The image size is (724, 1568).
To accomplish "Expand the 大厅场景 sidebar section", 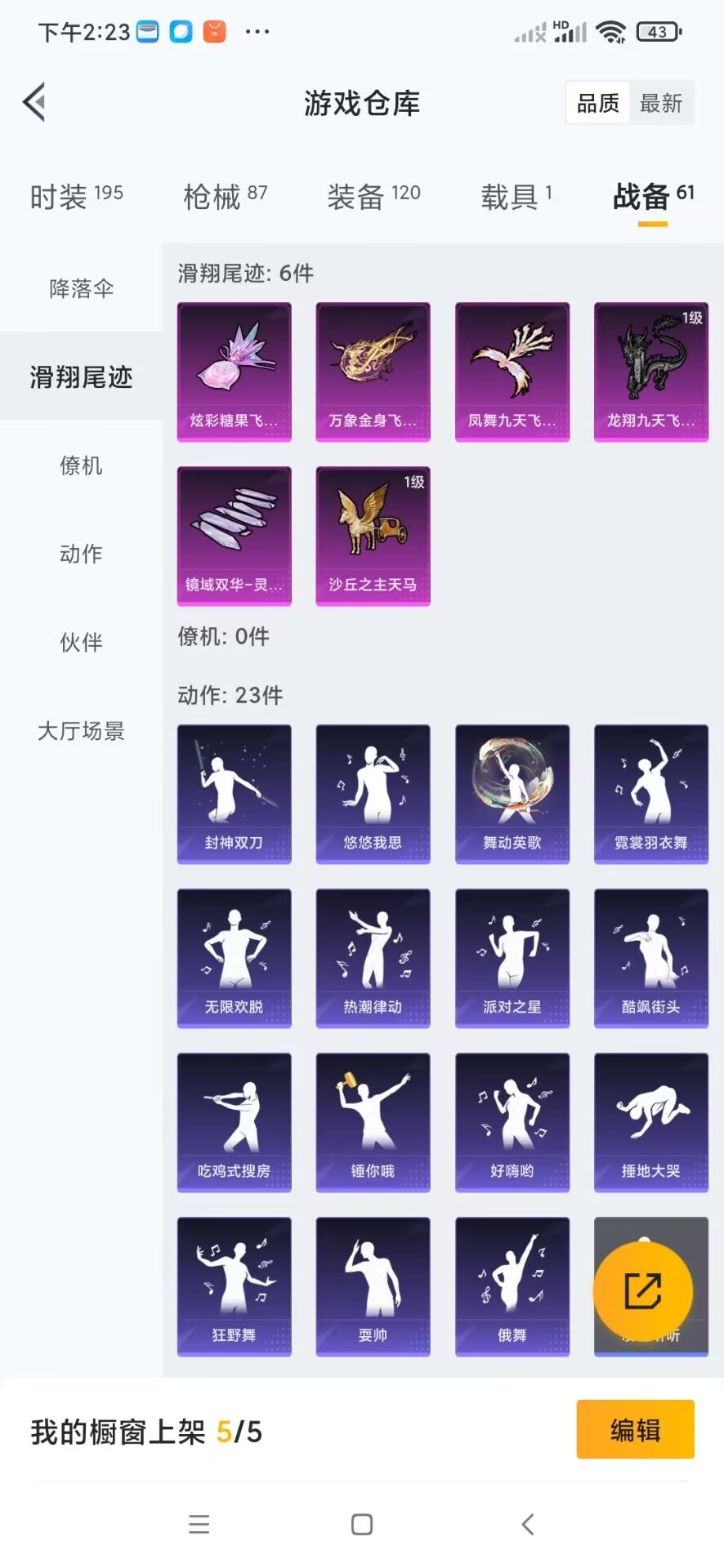I will pyautogui.click(x=81, y=732).
